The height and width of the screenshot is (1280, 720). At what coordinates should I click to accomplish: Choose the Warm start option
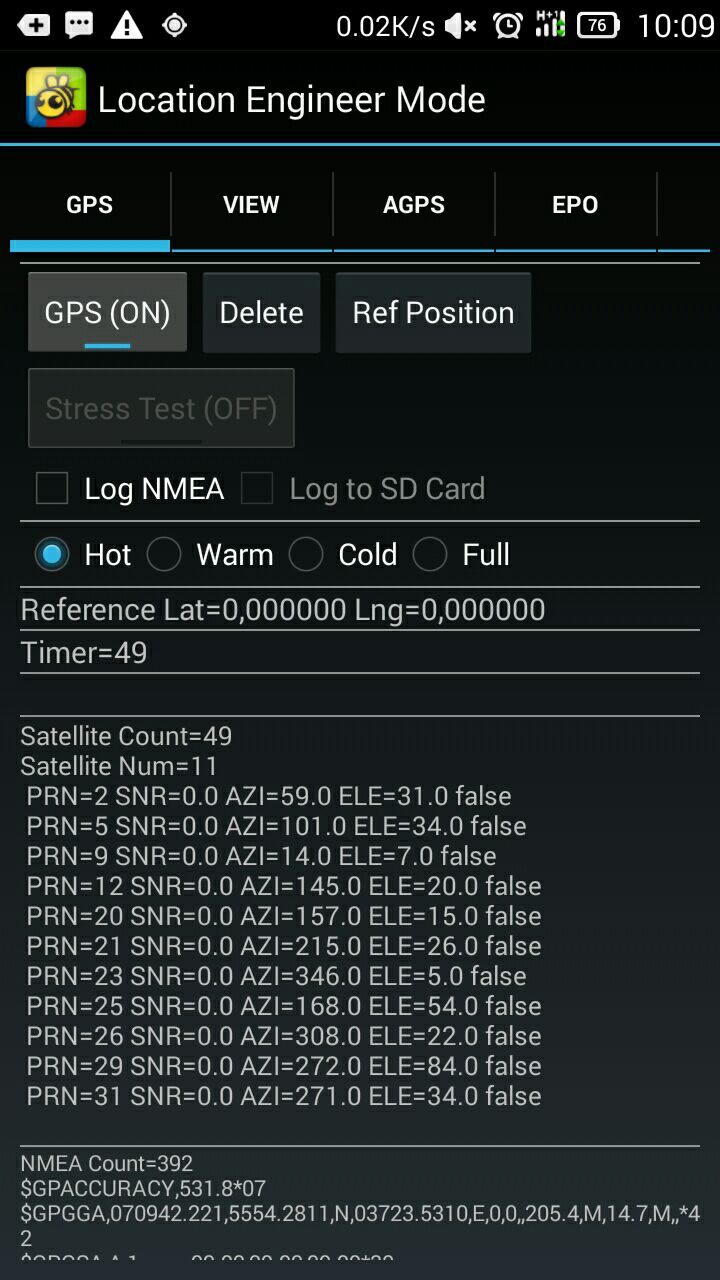click(164, 554)
